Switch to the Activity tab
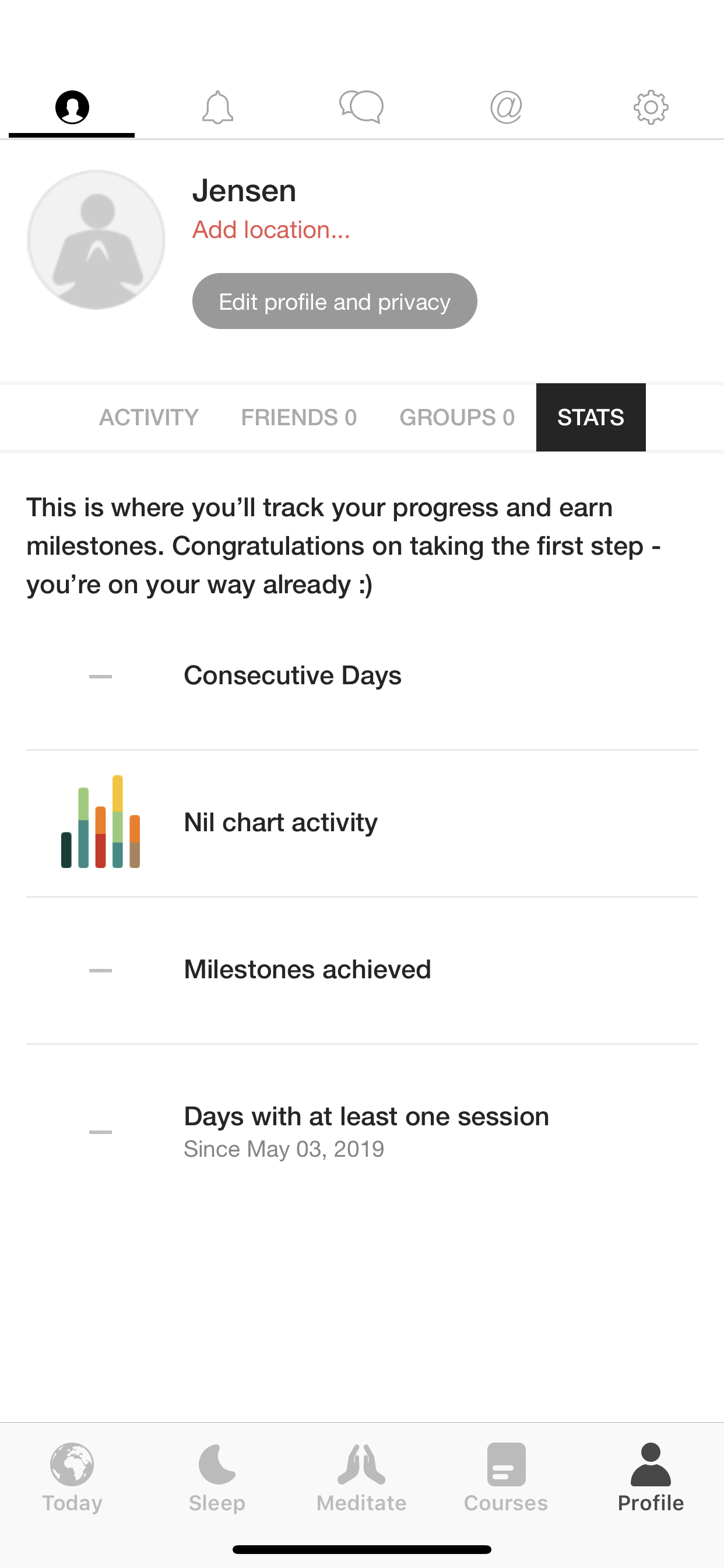Screen dimensions: 724x1568 (149, 418)
